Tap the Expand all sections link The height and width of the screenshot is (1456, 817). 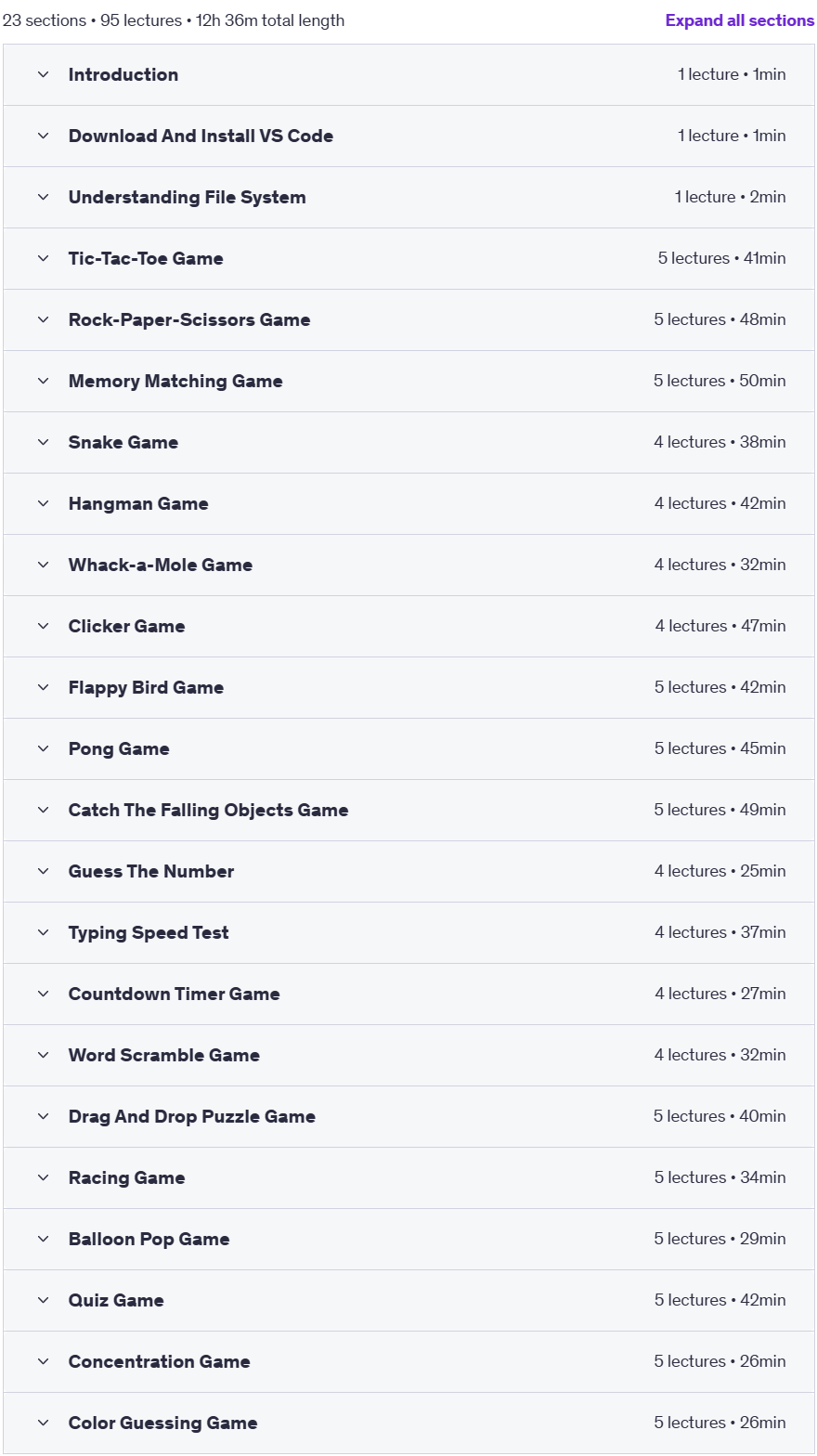(x=739, y=20)
